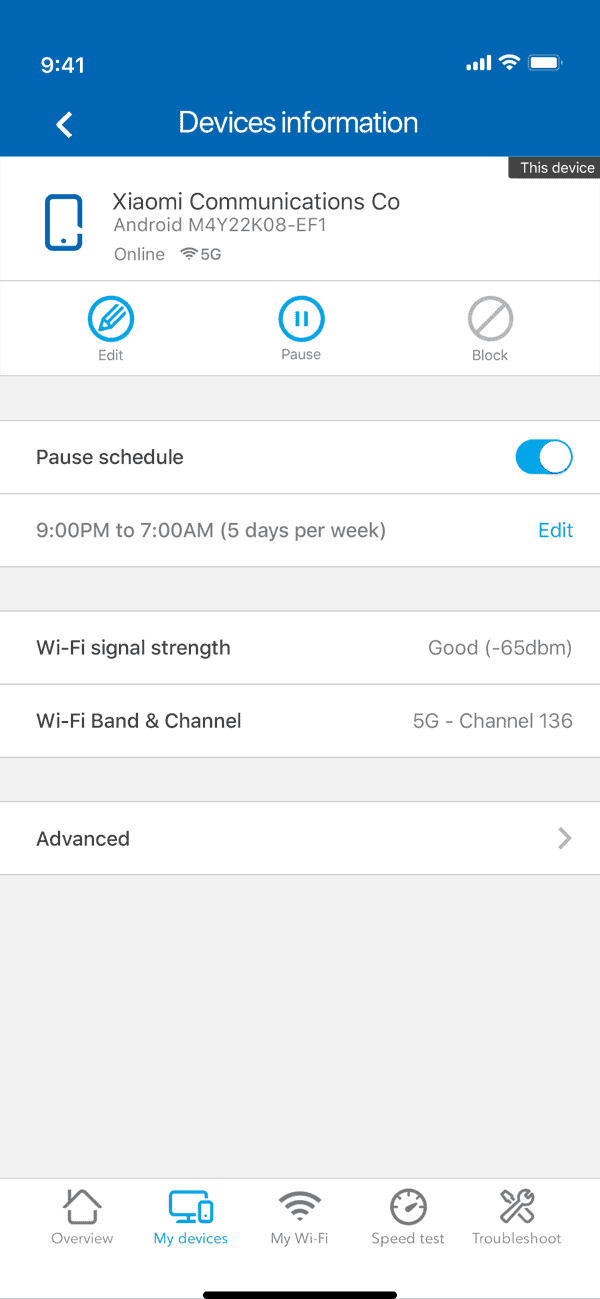Edit the 9:00PM to 7:00AM schedule
600x1299 pixels.
555,530
